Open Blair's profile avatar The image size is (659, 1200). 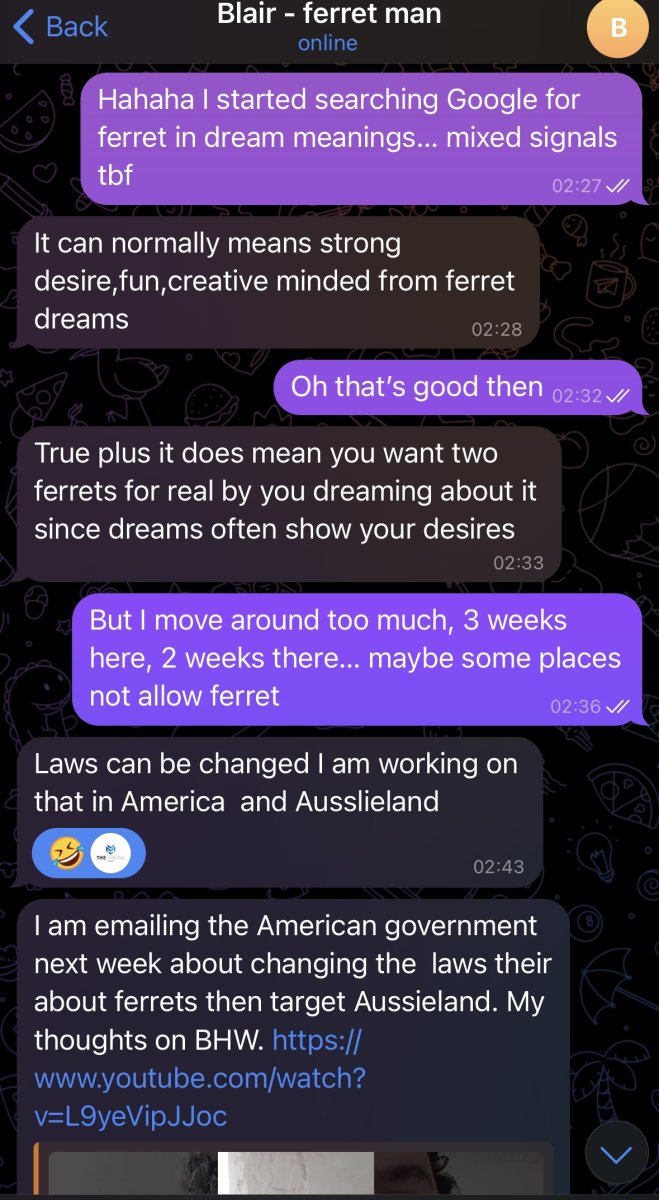(x=617, y=28)
